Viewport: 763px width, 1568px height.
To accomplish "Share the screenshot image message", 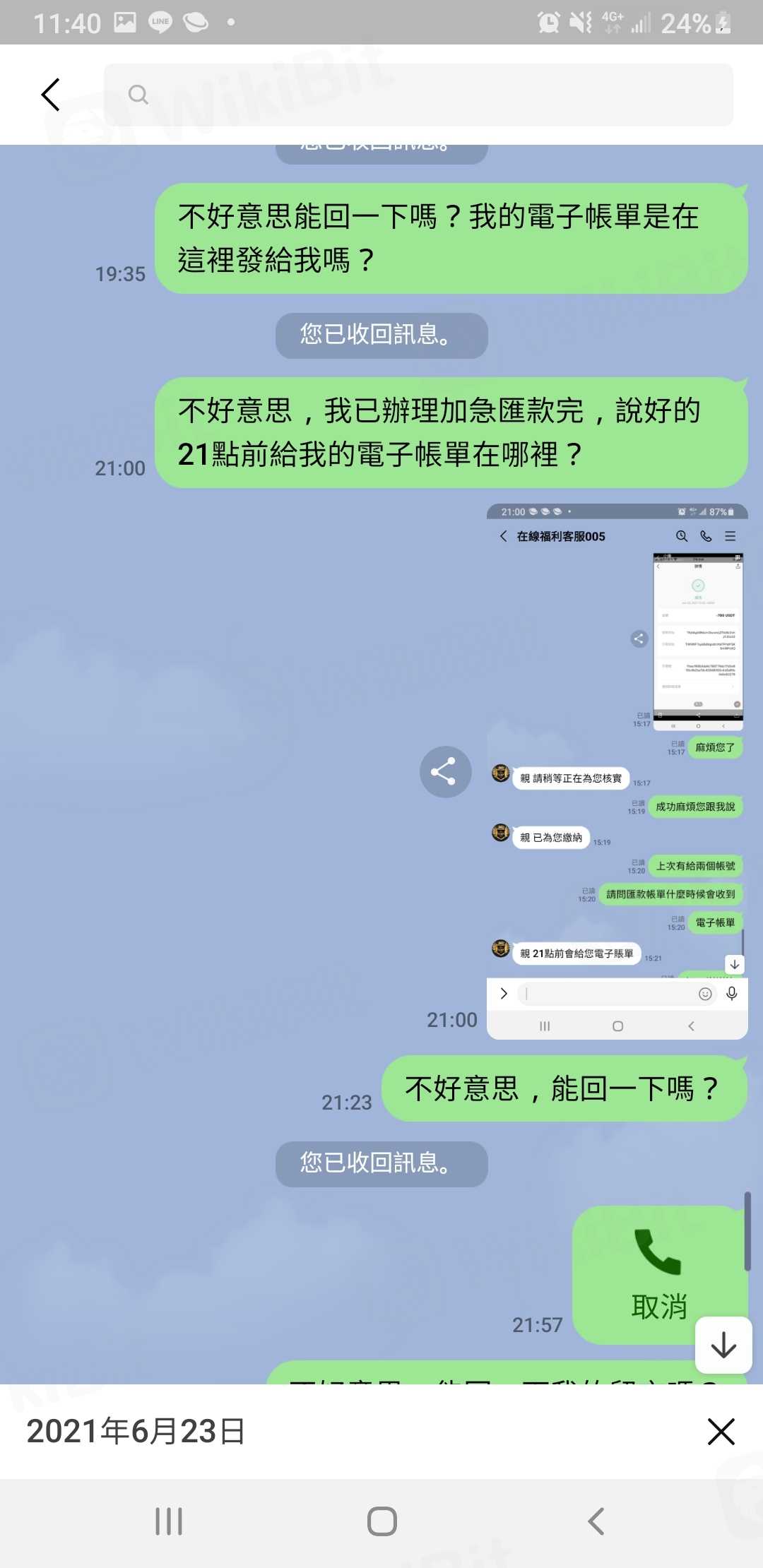I will click(x=445, y=771).
